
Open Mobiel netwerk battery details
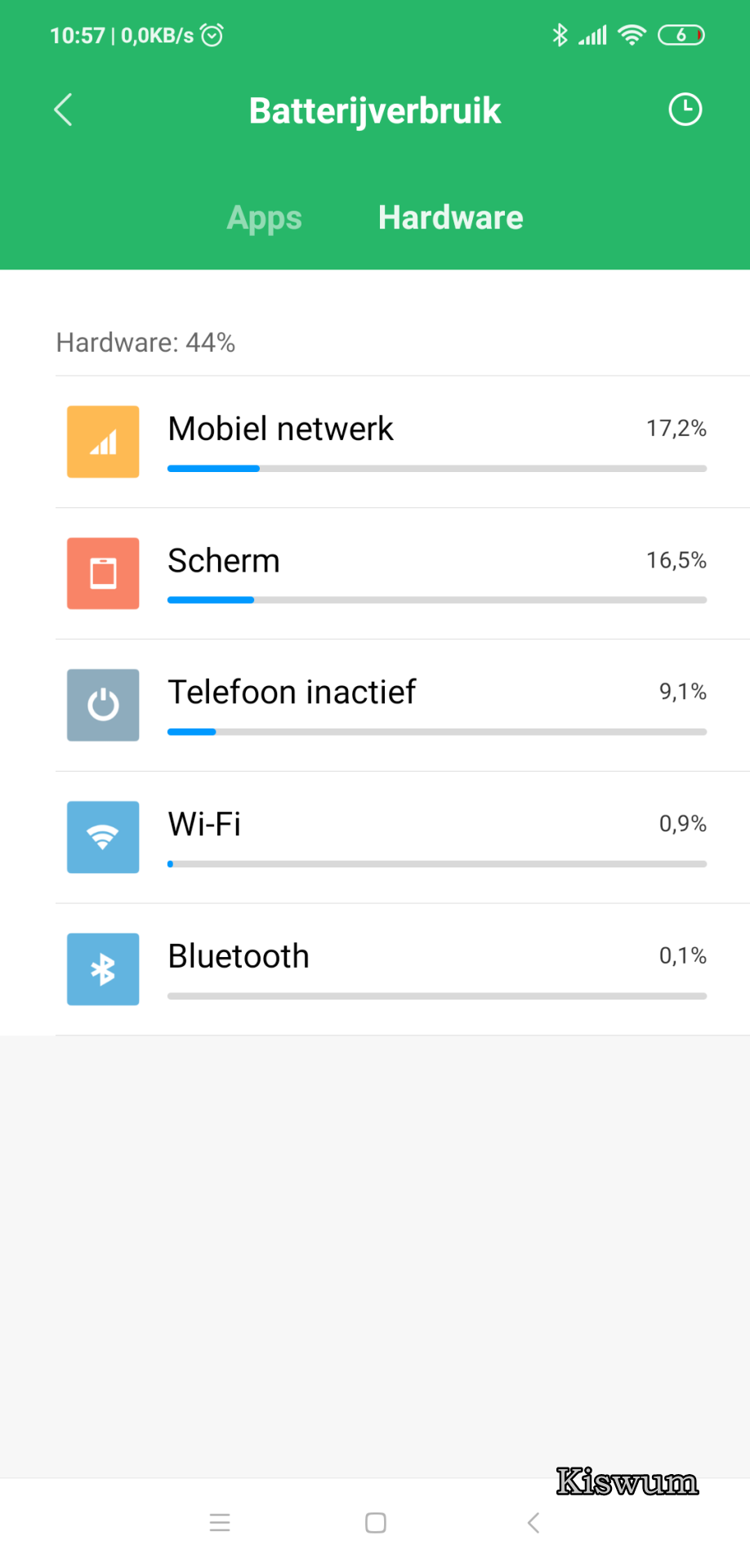(403, 442)
